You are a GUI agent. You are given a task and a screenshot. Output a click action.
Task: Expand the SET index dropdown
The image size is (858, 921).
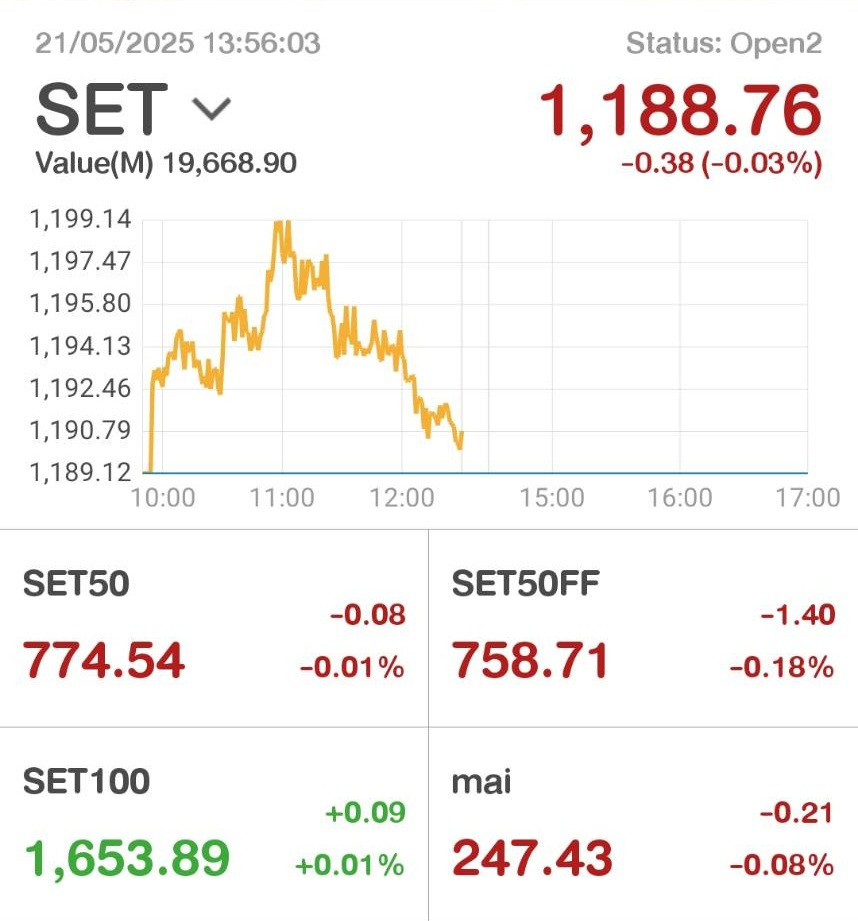210,108
